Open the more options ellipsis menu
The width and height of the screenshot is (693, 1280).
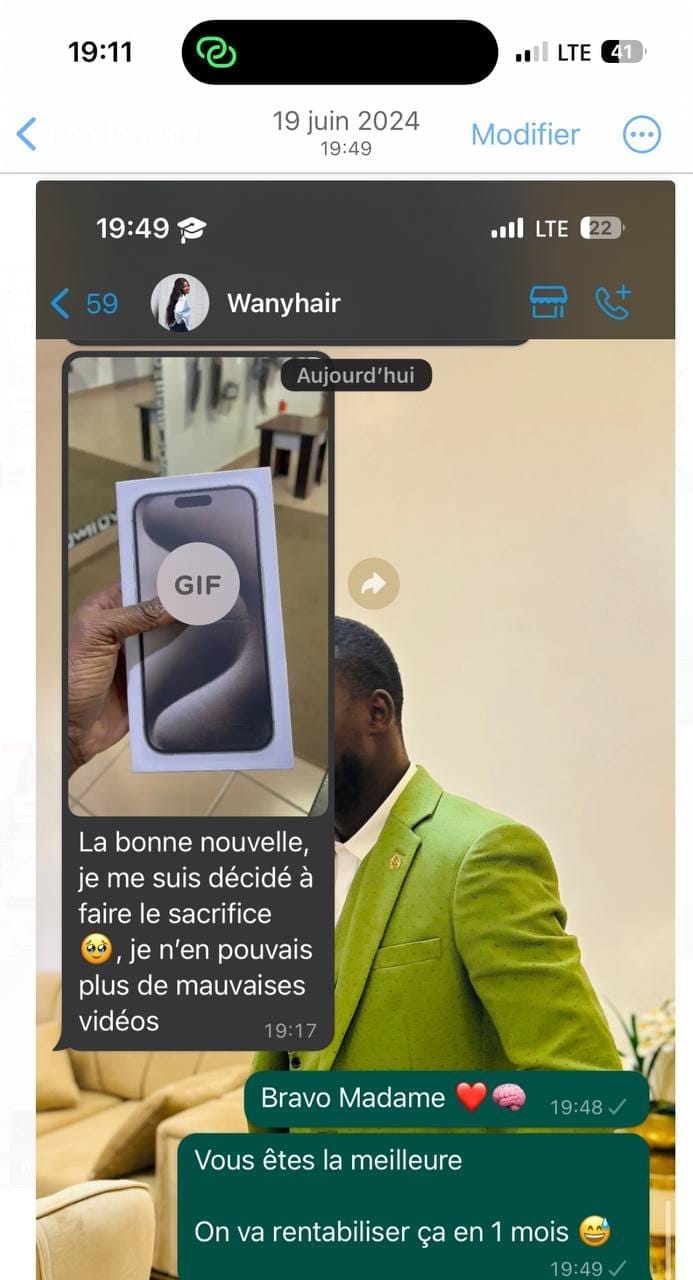coord(641,134)
